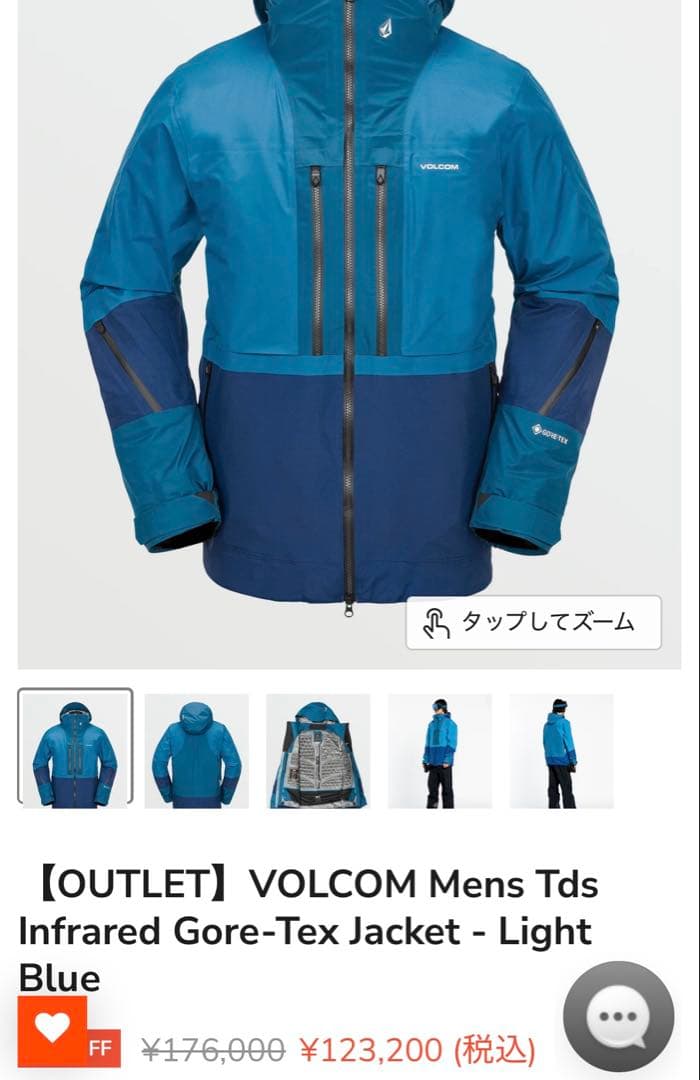
Task: Open the model back-view thumbnail
Action: coord(561,751)
